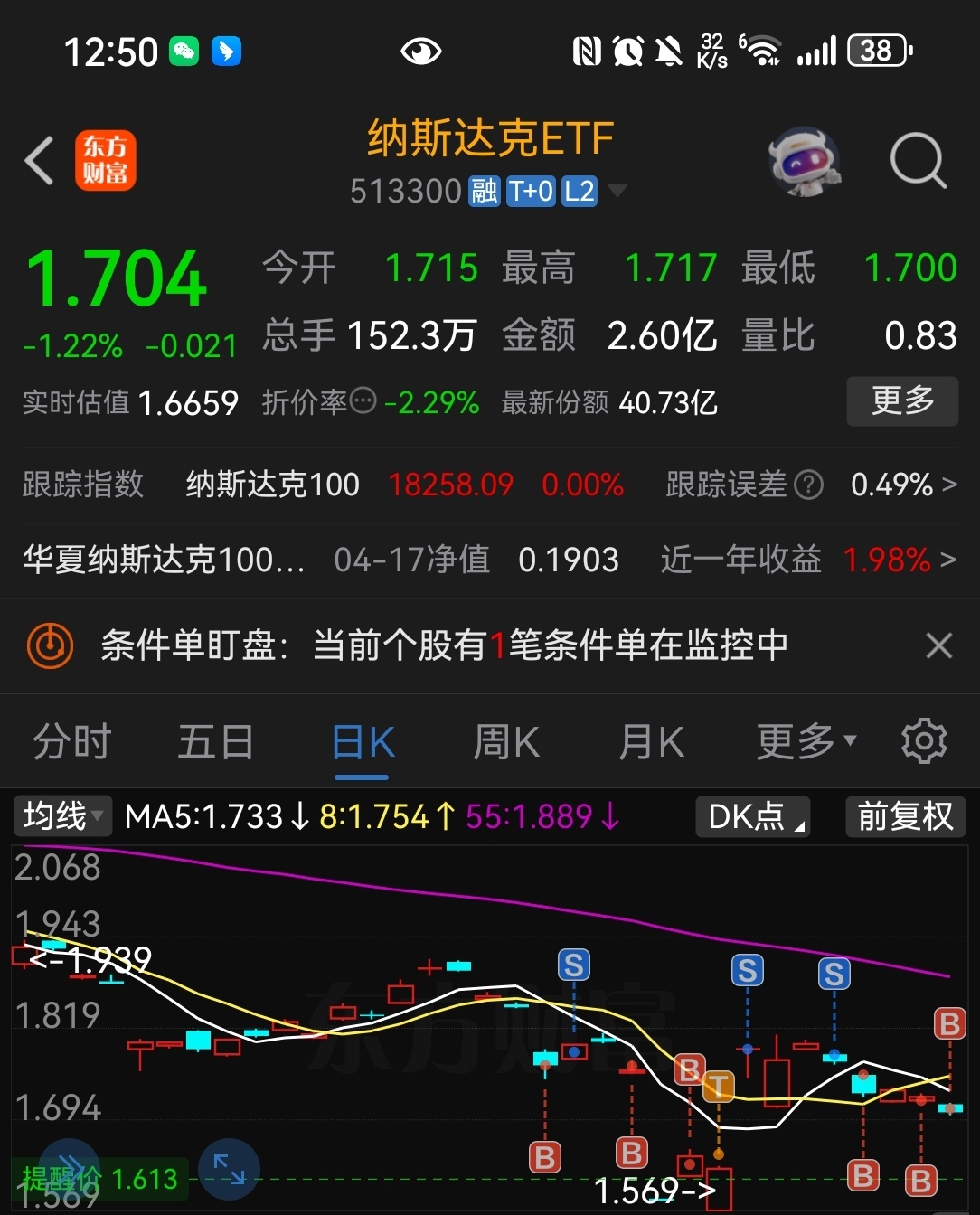This screenshot has height=1215, width=980.
Task: Tap the info icon next to 折价率
Action: coord(360,401)
